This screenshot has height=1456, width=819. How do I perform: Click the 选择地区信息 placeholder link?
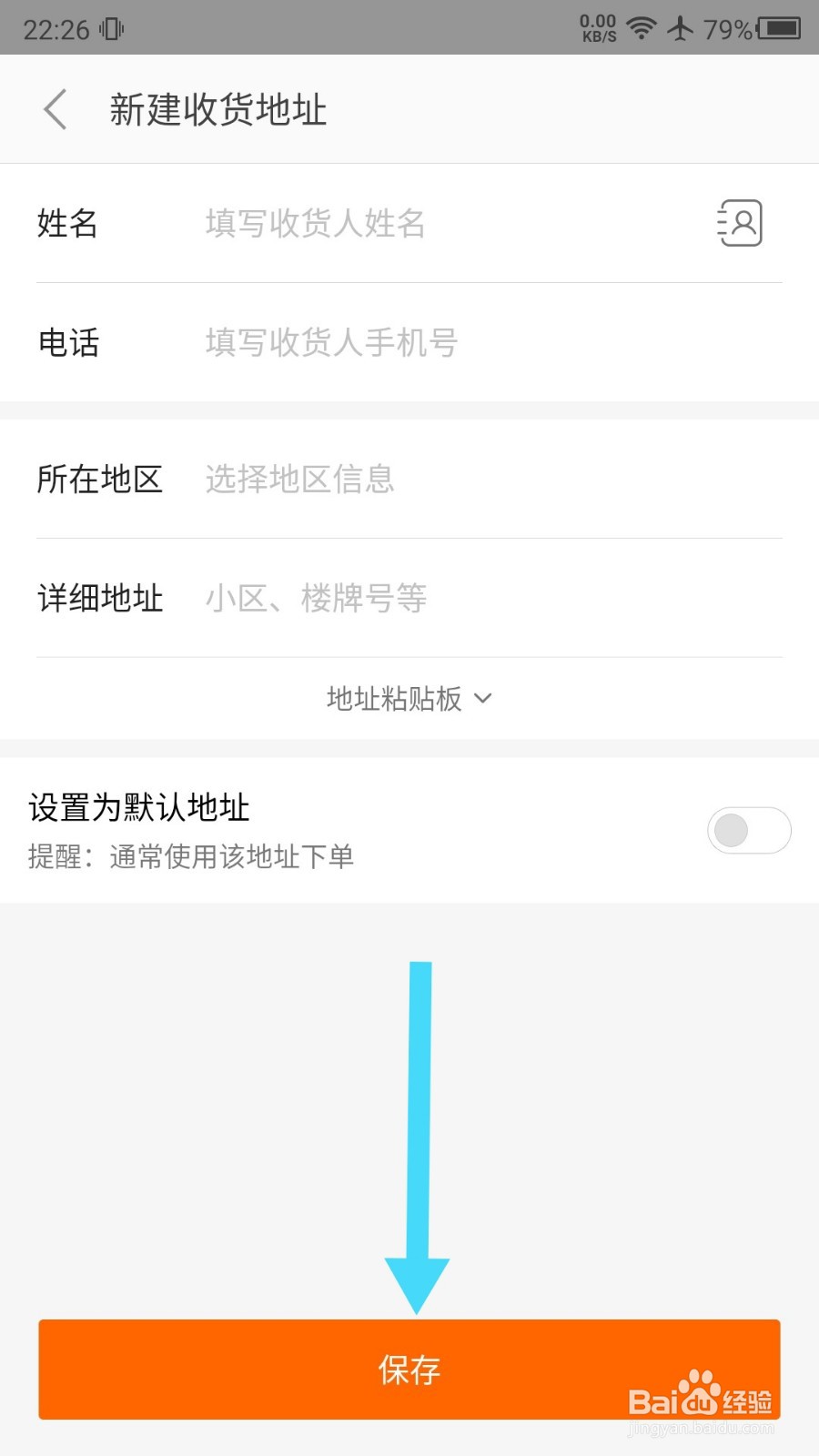tap(298, 480)
